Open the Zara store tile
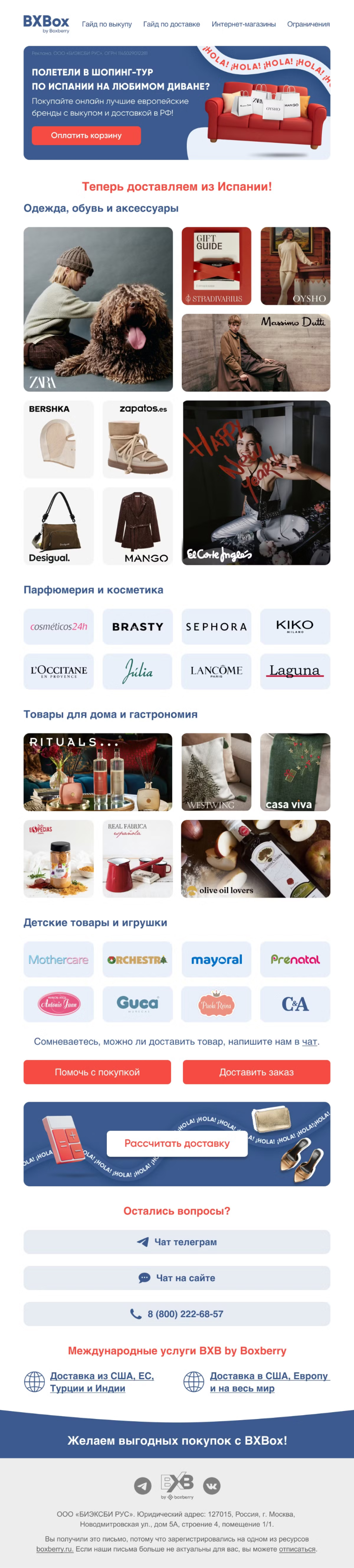The width and height of the screenshot is (354, 1568). click(x=98, y=309)
